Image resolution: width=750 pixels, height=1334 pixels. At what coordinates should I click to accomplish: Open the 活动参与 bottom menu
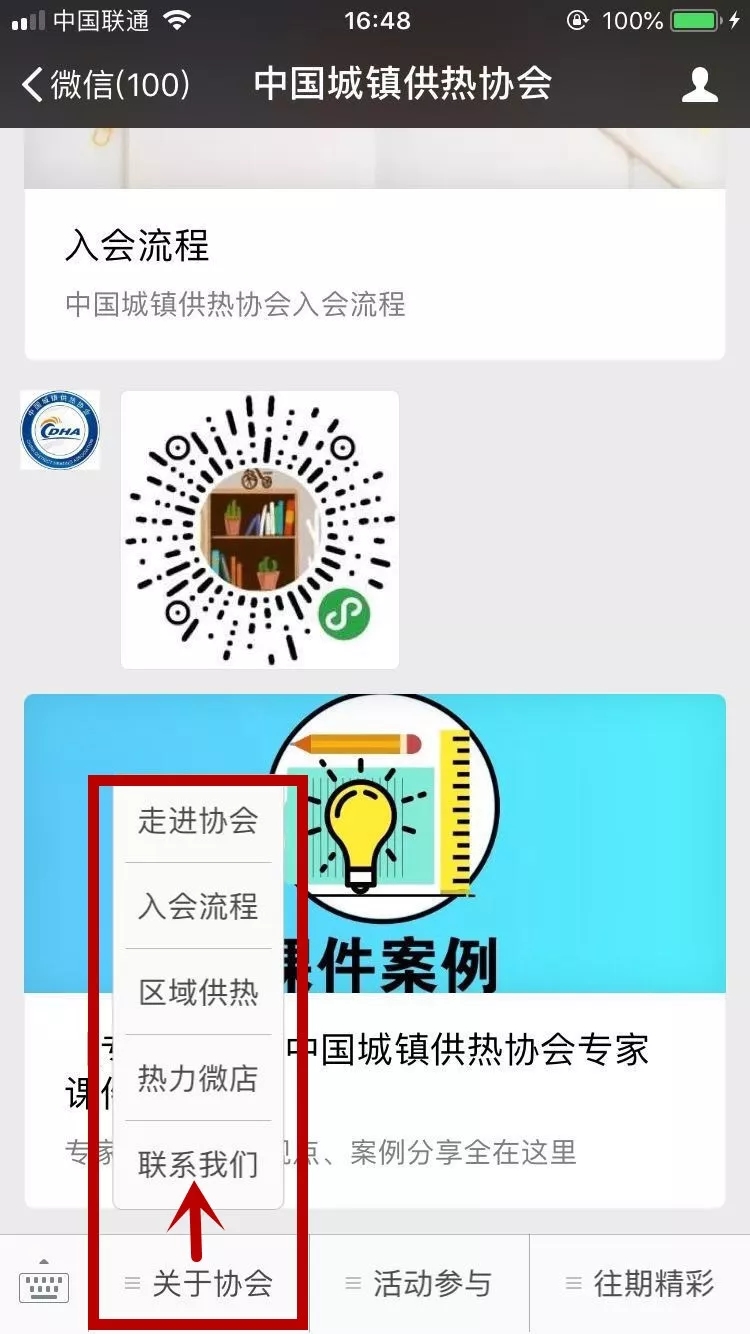(x=420, y=1284)
